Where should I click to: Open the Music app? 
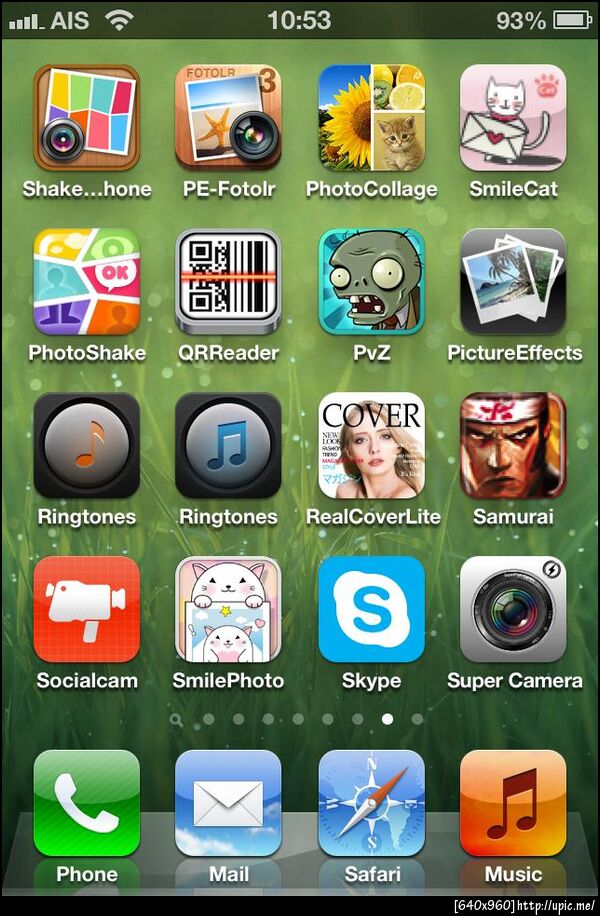point(513,804)
